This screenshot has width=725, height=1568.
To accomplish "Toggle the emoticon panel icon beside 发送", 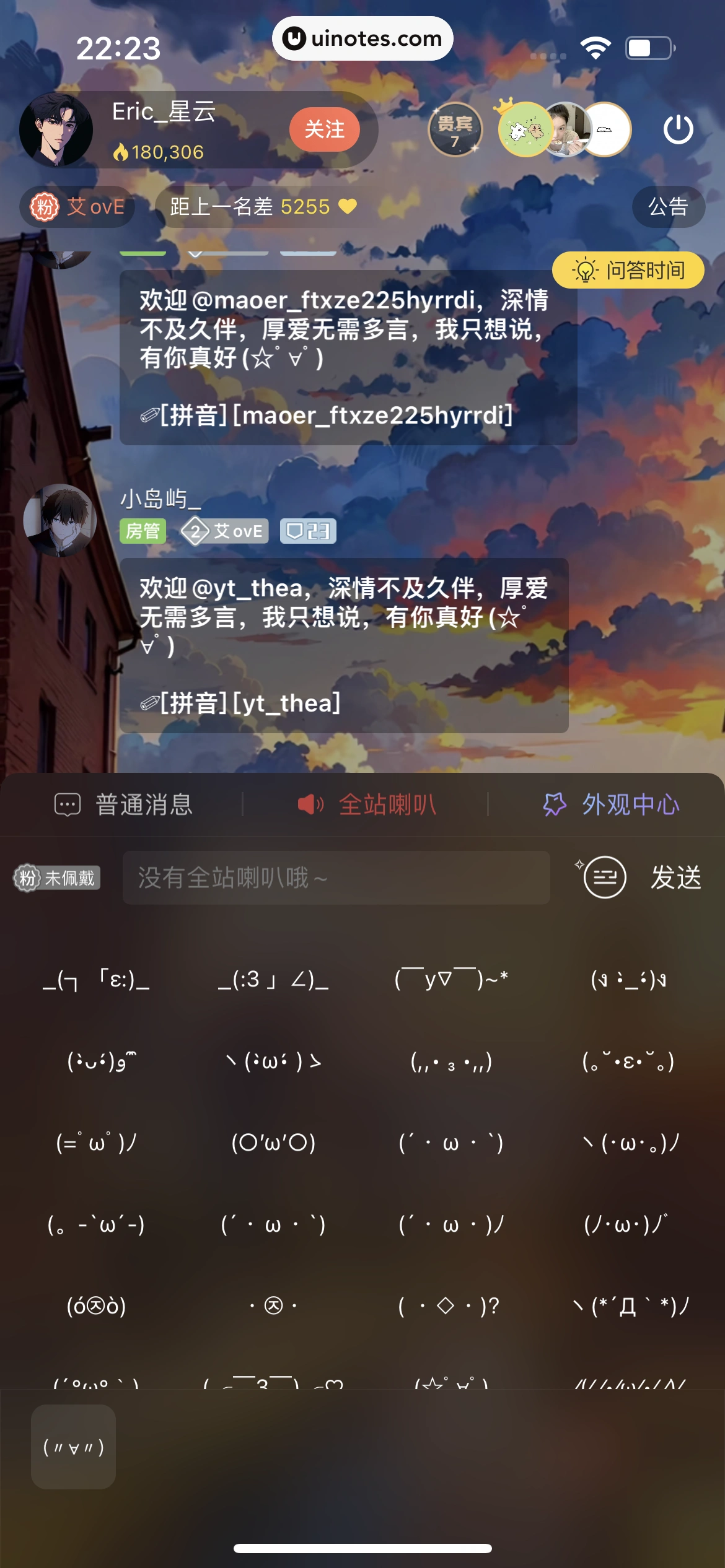I will tap(604, 877).
